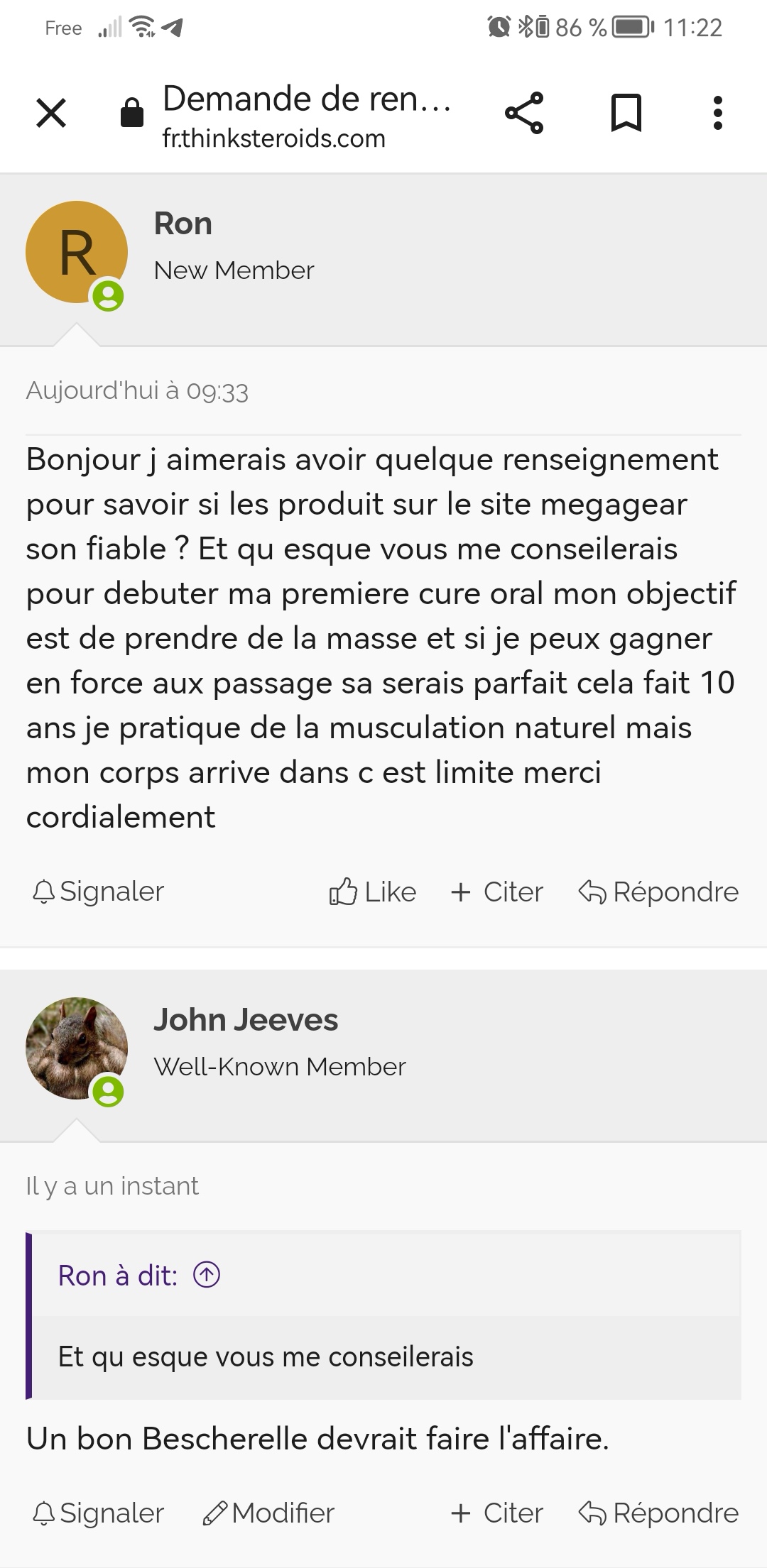
Task: Jump to quoted post via 'Ron à dit' arrow
Action: 207,1275
